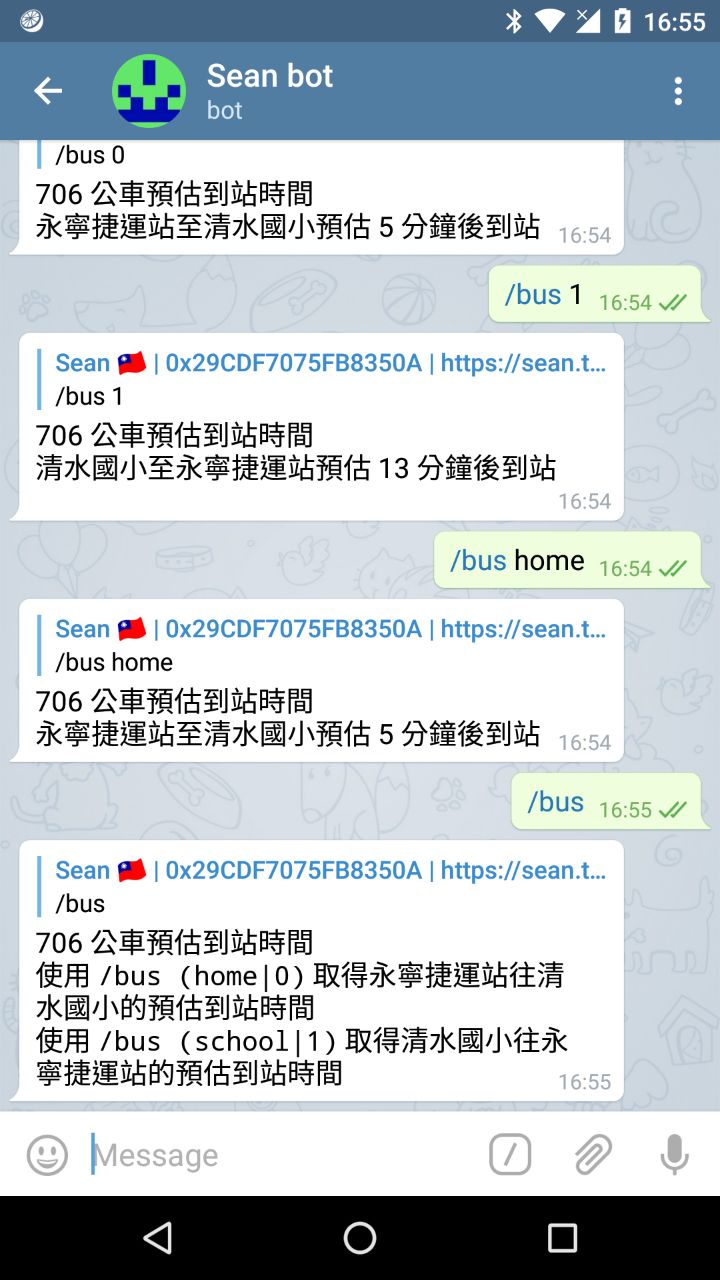Screen dimensions: 720x1280
Task: Attach a file with the paperclip icon
Action: coord(593,1155)
